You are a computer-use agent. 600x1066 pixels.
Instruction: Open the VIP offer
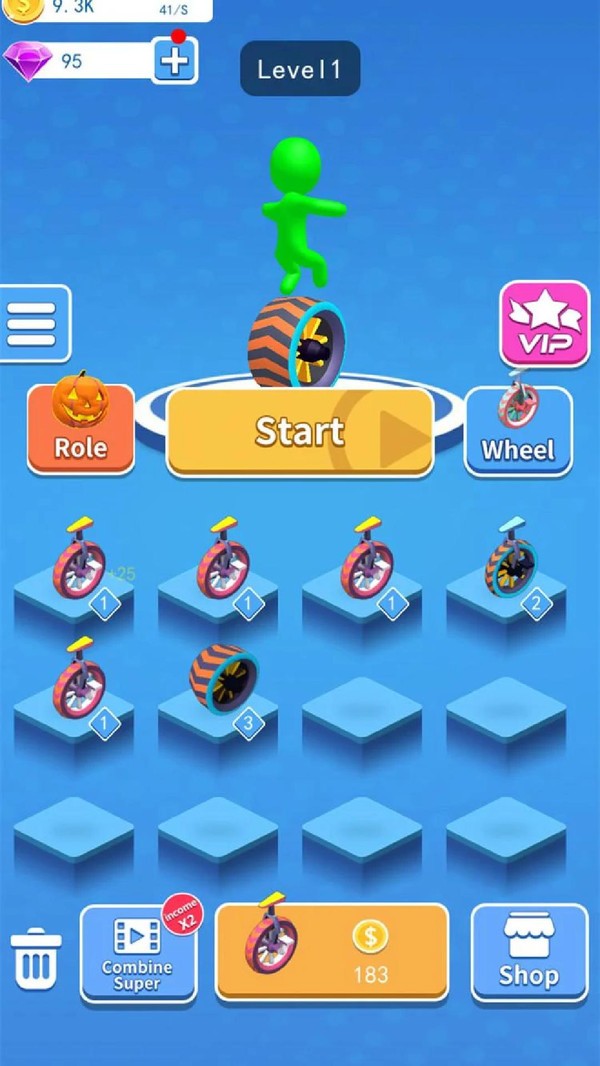click(x=545, y=324)
